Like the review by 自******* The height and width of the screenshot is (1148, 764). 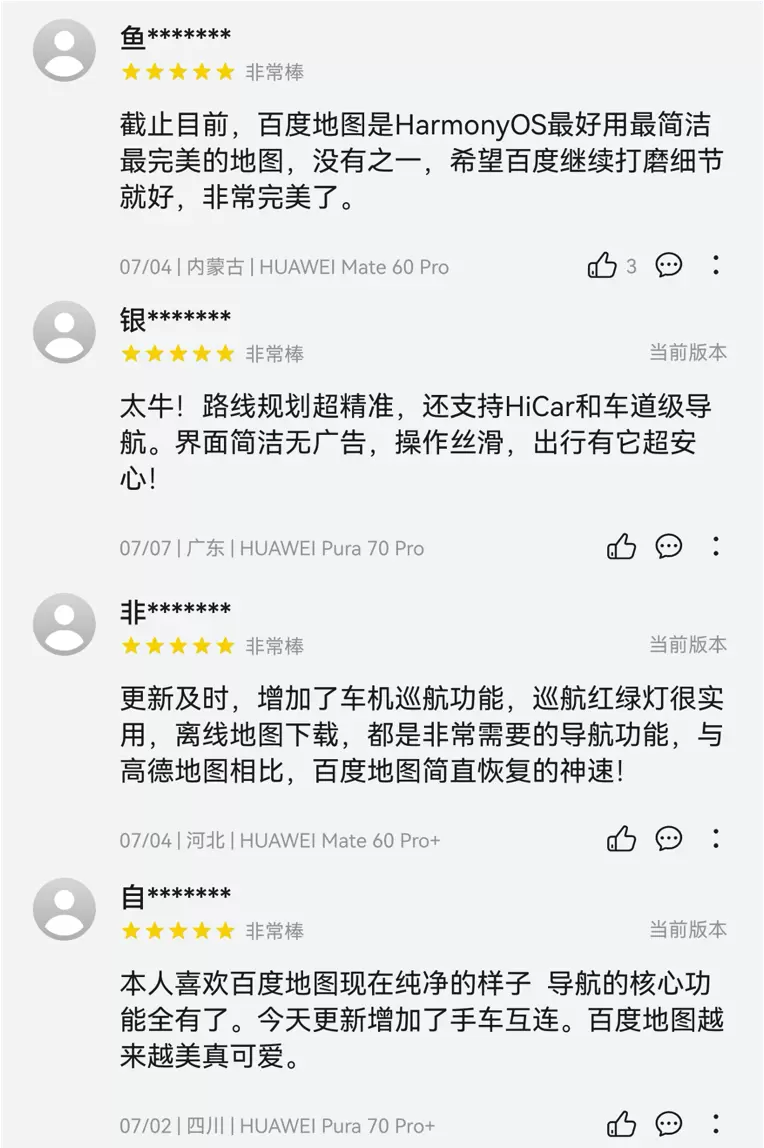[621, 1124]
